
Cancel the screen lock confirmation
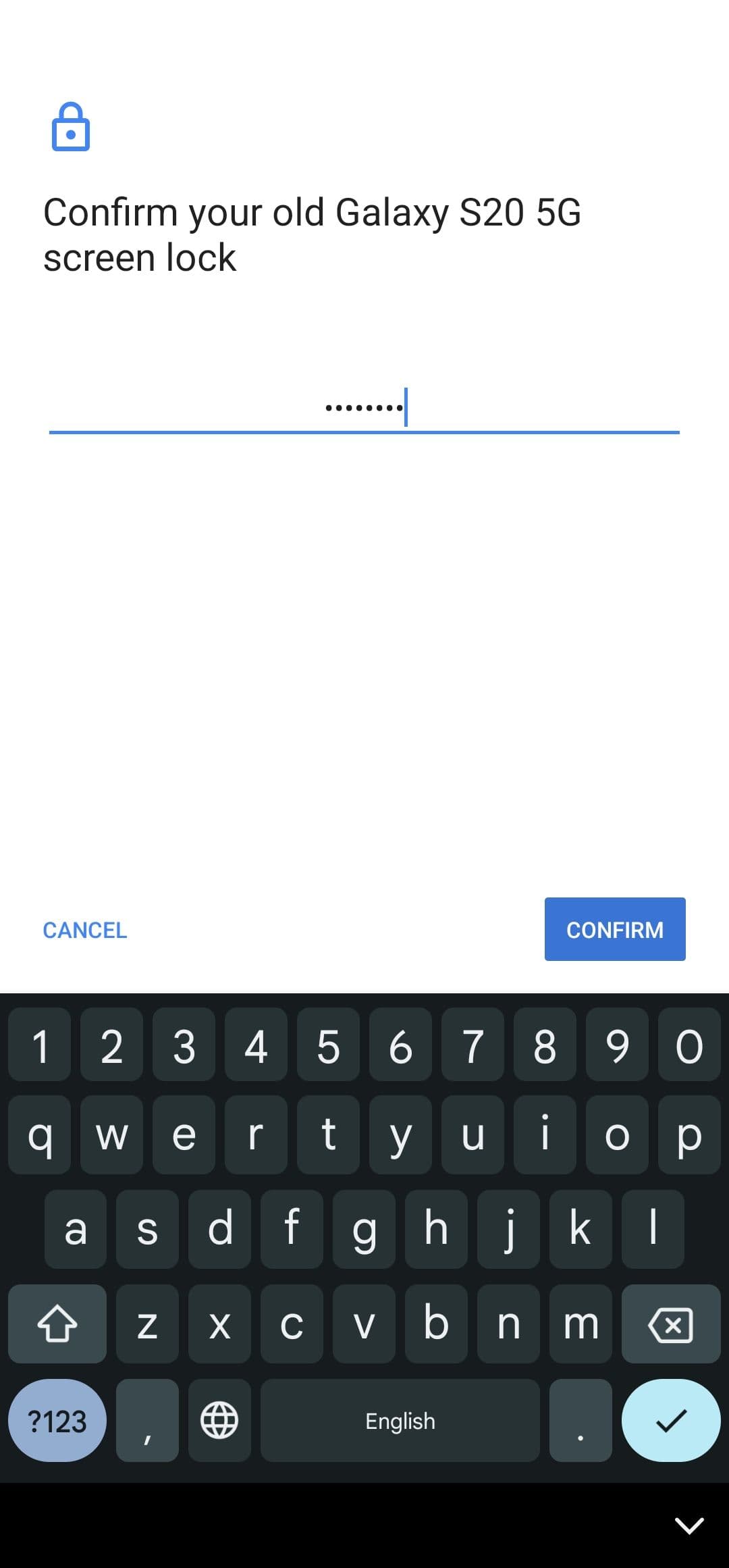click(85, 930)
